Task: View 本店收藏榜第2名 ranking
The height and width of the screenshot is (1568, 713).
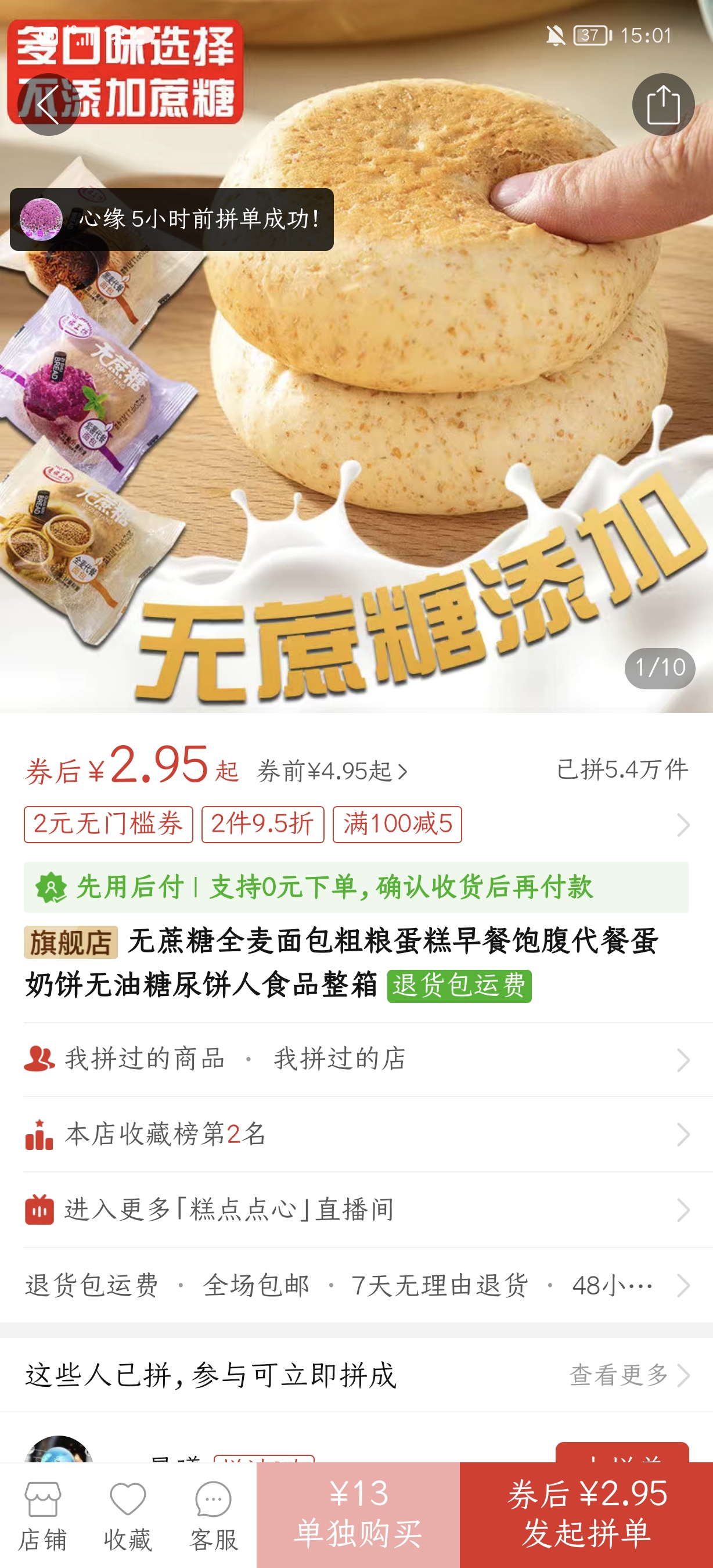Action: [356, 1134]
